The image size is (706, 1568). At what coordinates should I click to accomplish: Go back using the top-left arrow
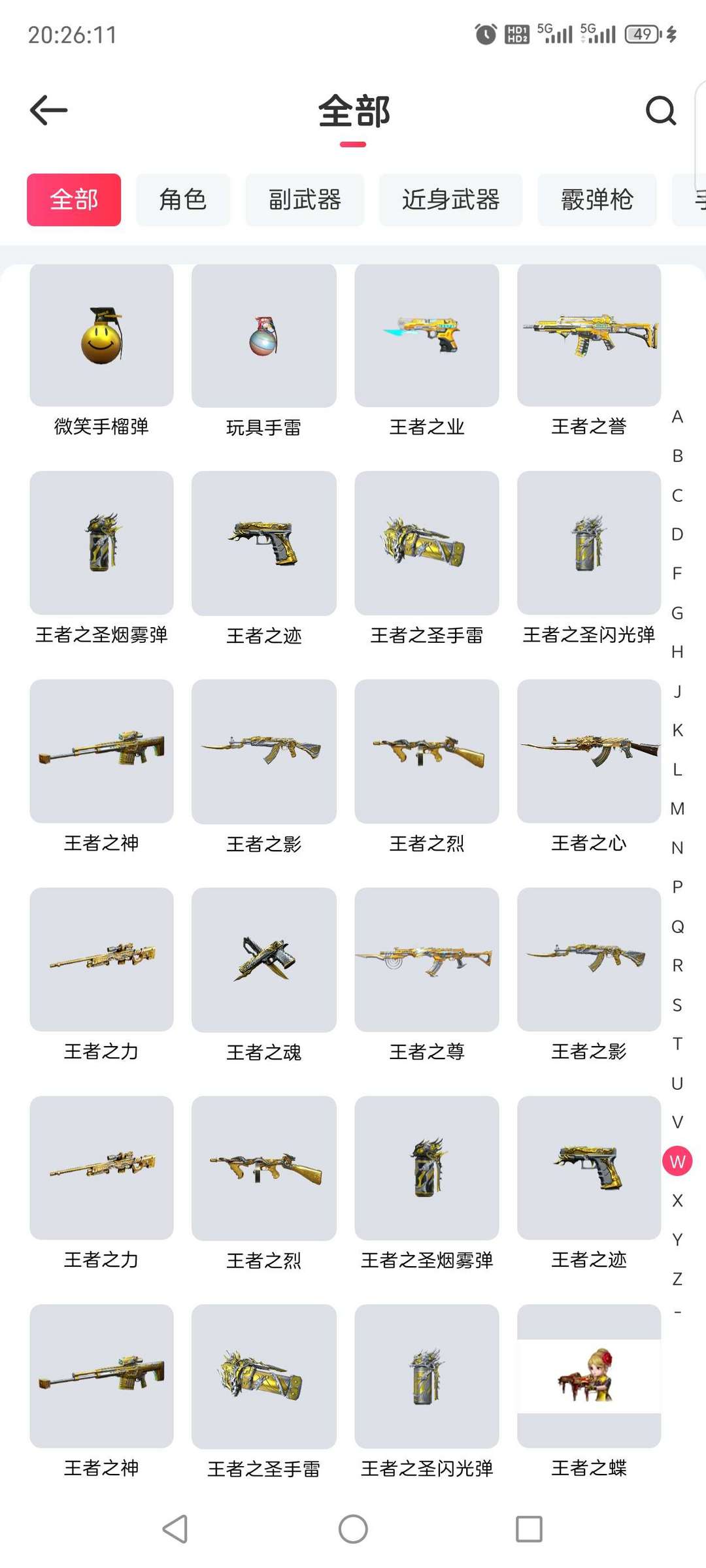point(49,110)
